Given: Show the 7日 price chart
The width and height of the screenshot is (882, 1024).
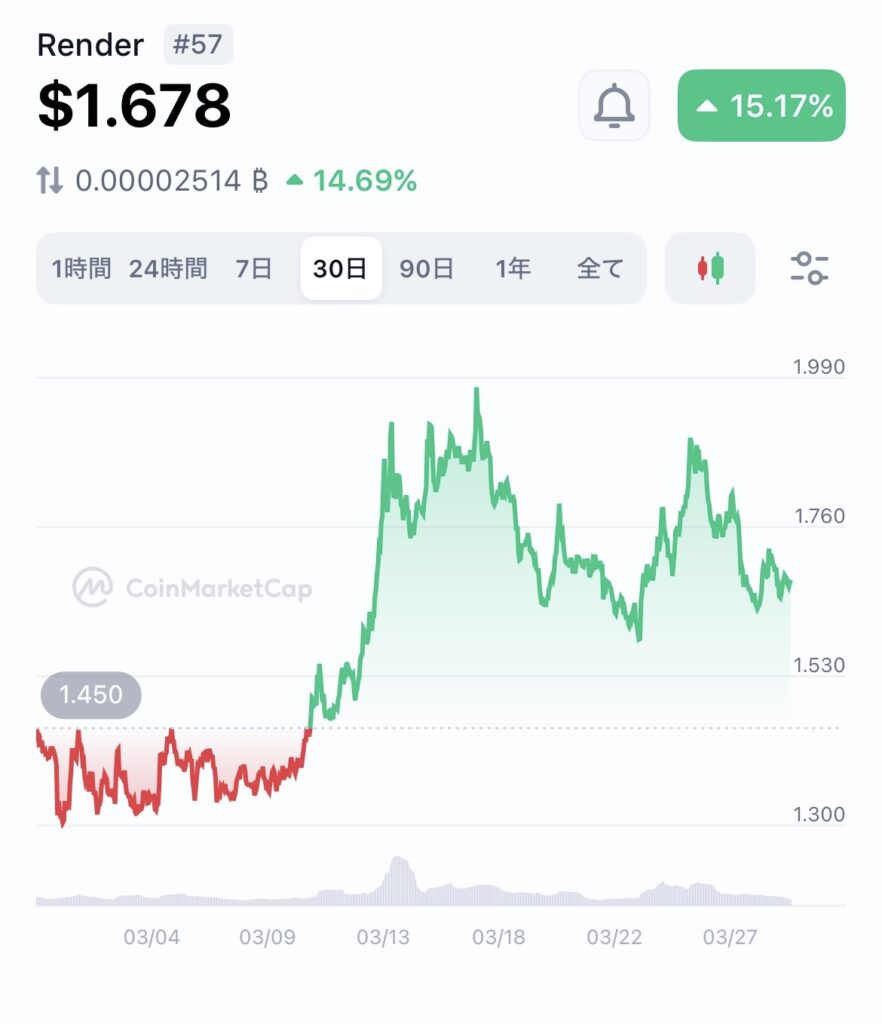Looking at the screenshot, I should [254, 268].
